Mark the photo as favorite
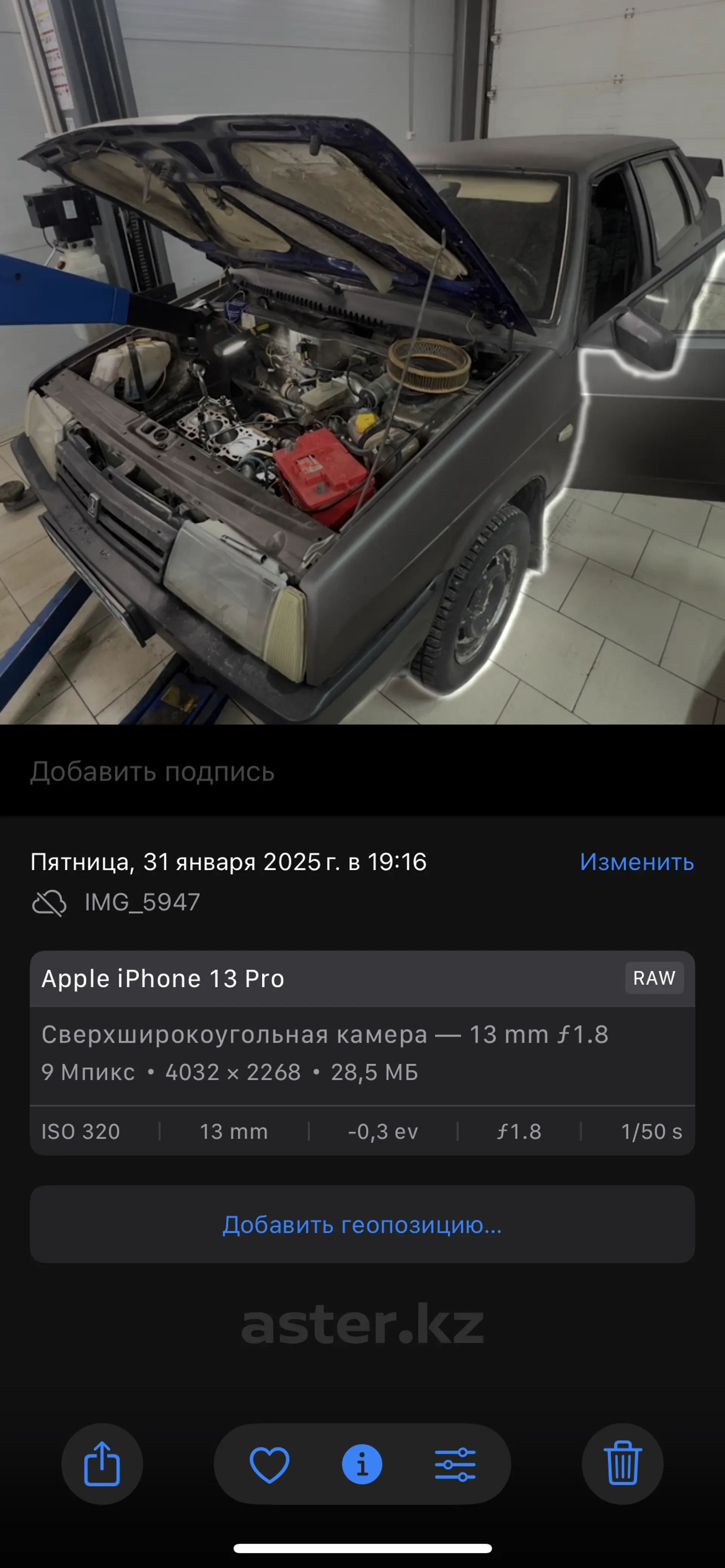Image resolution: width=725 pixels, height=1568 pixels. (269, 1464)
